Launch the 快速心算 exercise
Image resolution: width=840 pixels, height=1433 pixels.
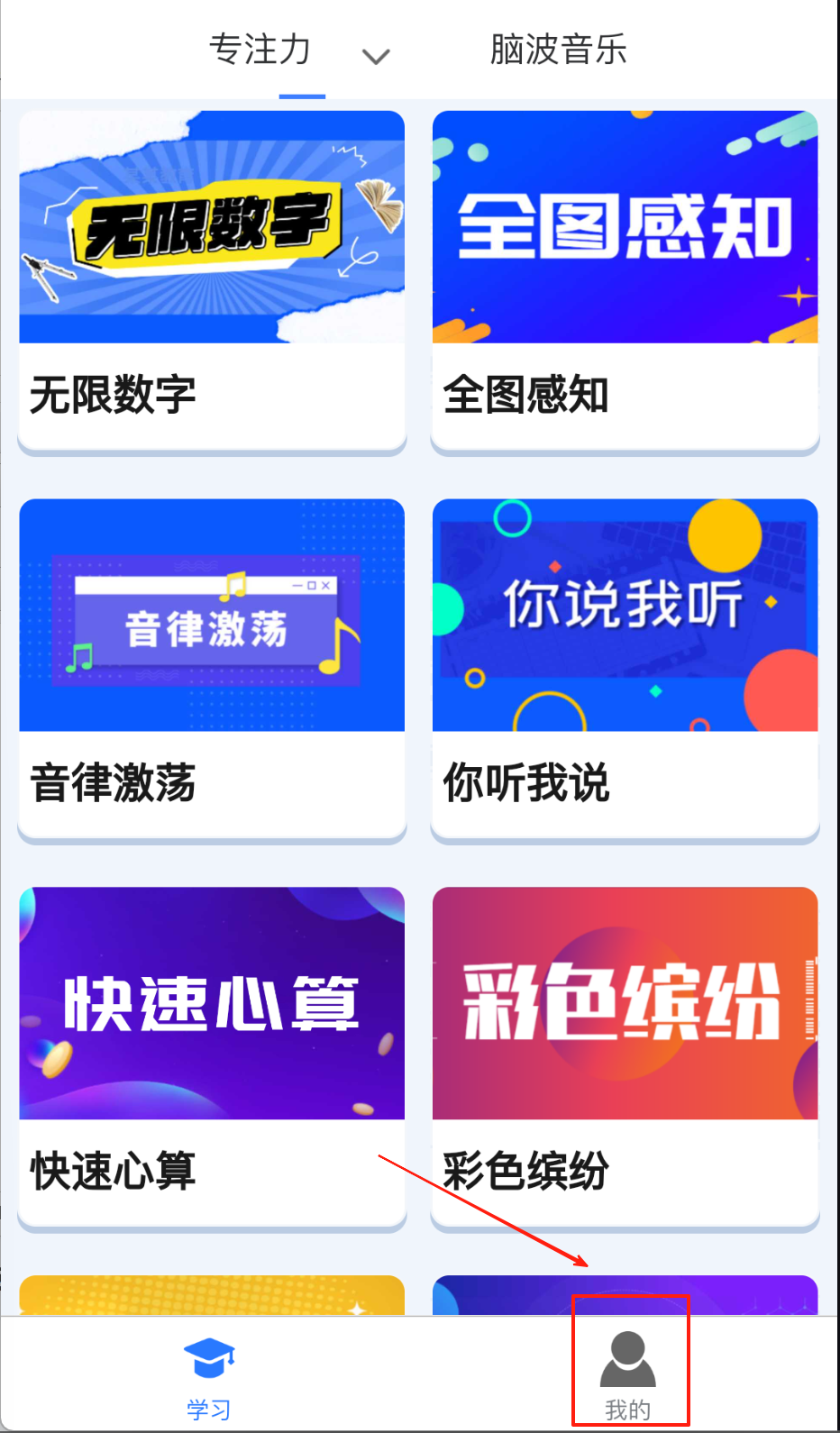(x=212, y=1058)
